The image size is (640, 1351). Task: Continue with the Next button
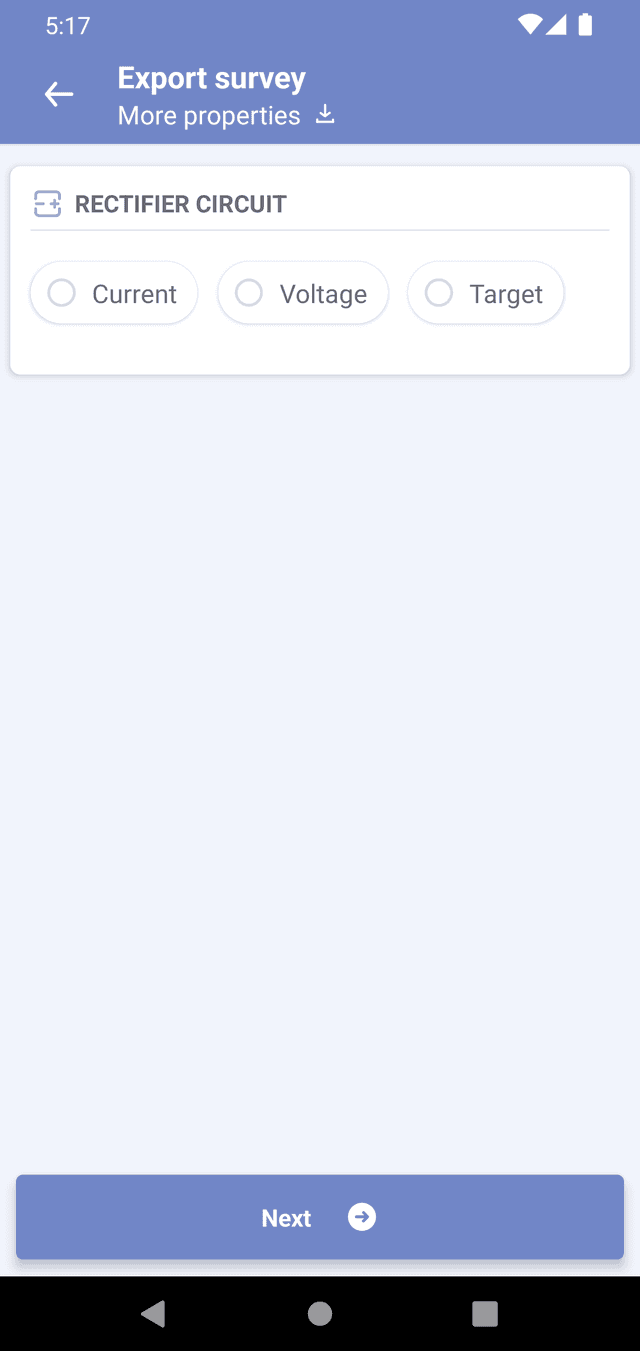[x=320, y=1217]
